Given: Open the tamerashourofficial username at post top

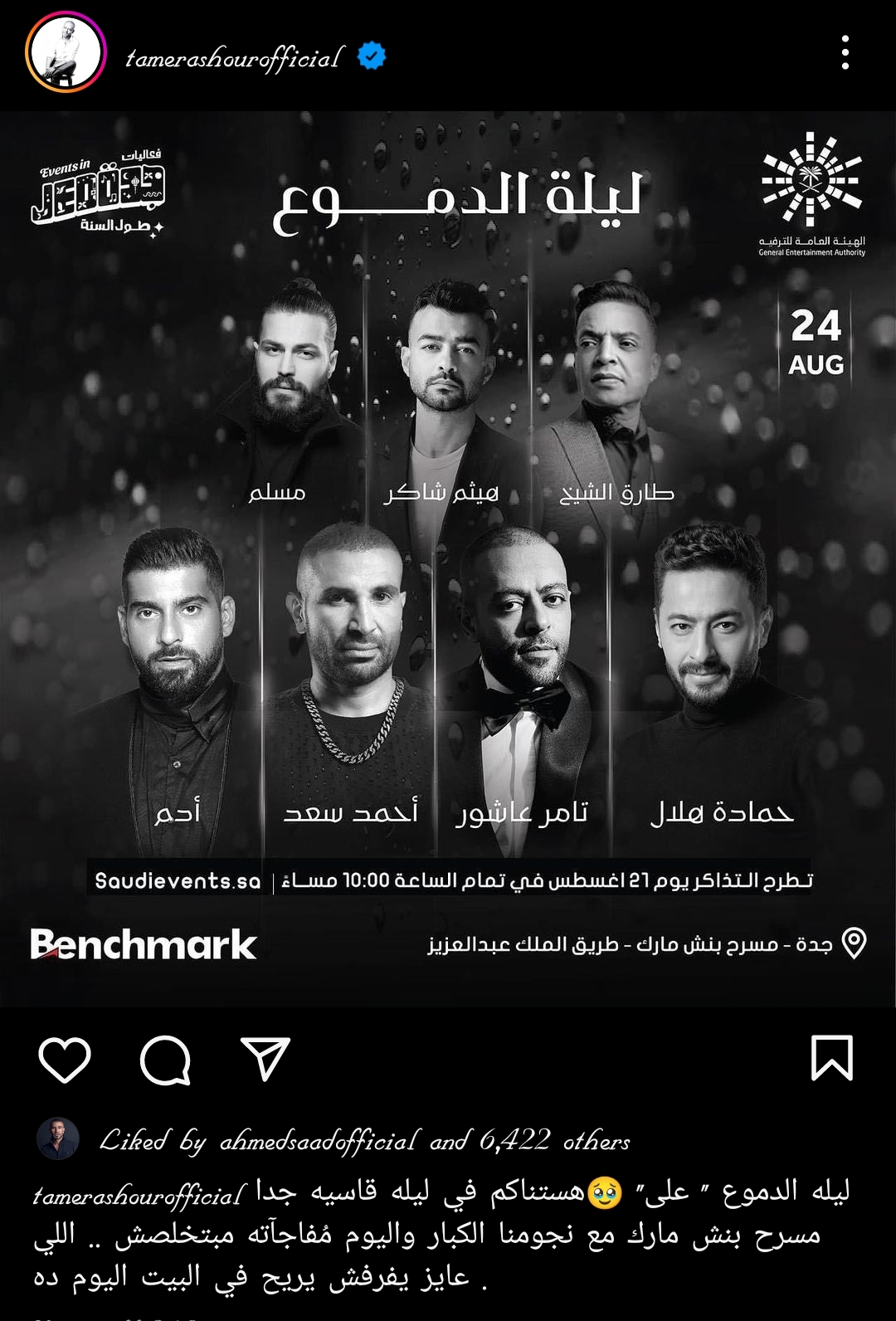Looking at the screenshot, I should click(233, 56).
